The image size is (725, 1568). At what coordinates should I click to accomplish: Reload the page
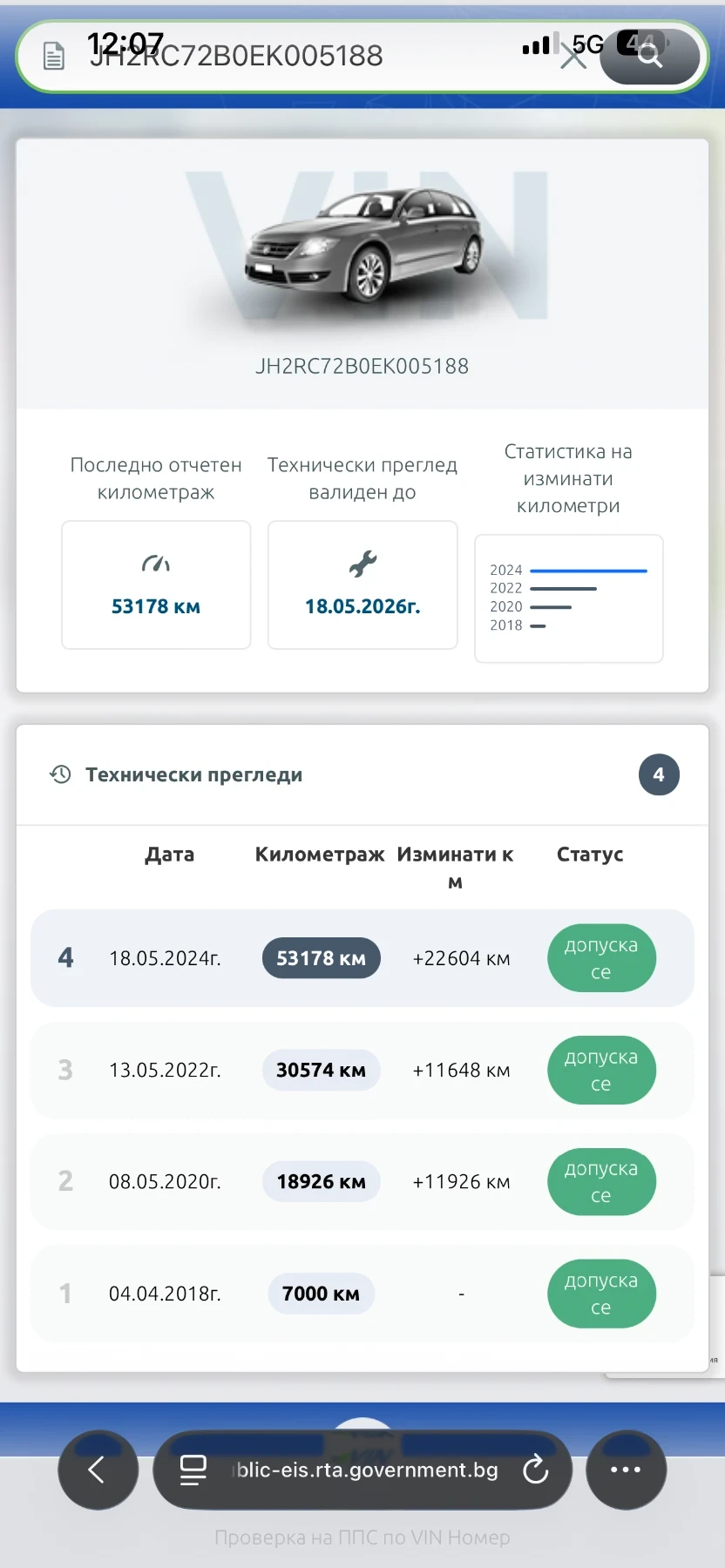[535, 1470]
